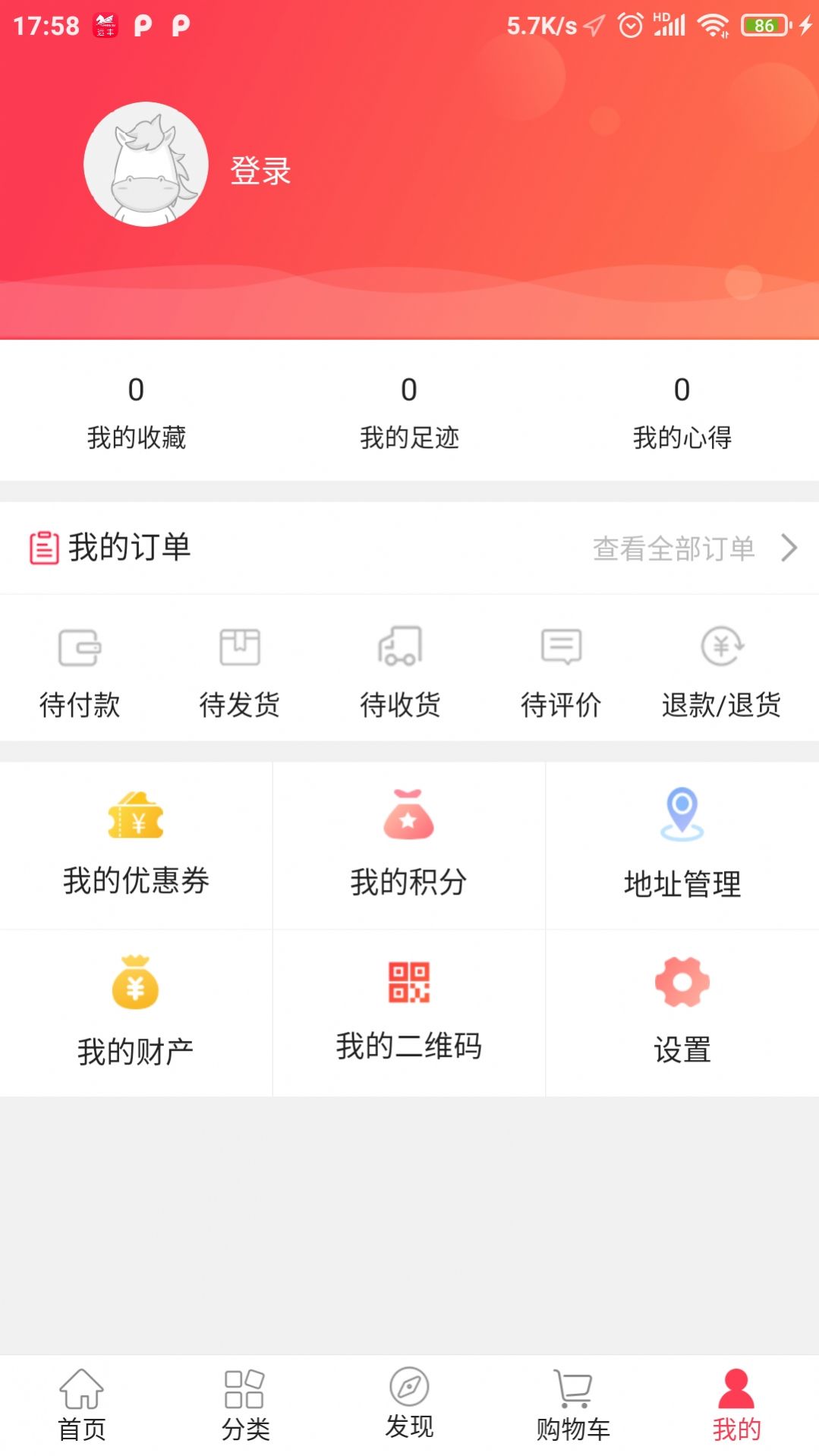Check 待收货 orders awaiting receipt
This screenshot has width=819, height=1456.
click(x=400, y=671)
